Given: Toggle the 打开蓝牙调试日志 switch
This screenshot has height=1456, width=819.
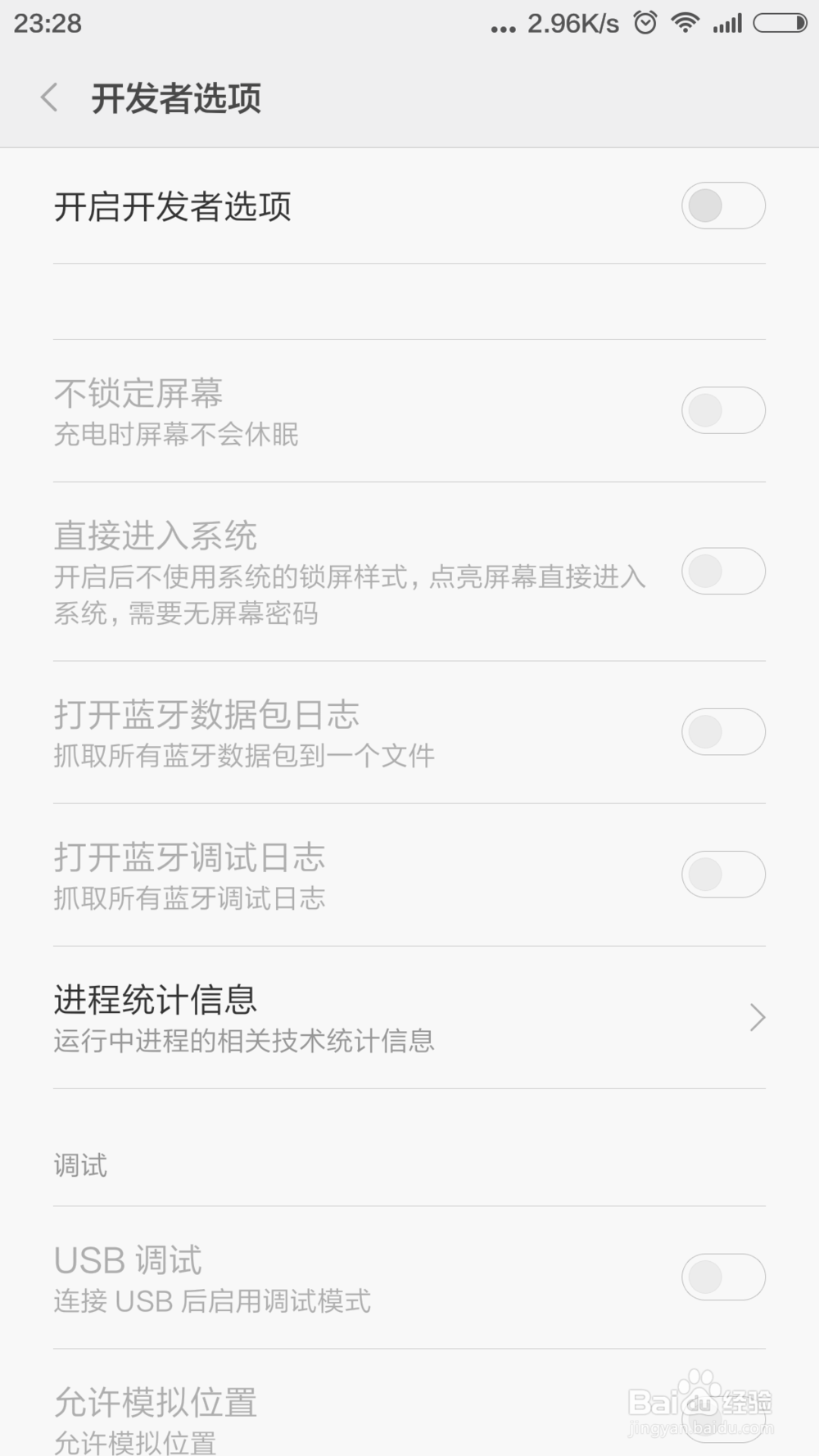Looking at the screenshot, I should (723, 874).
